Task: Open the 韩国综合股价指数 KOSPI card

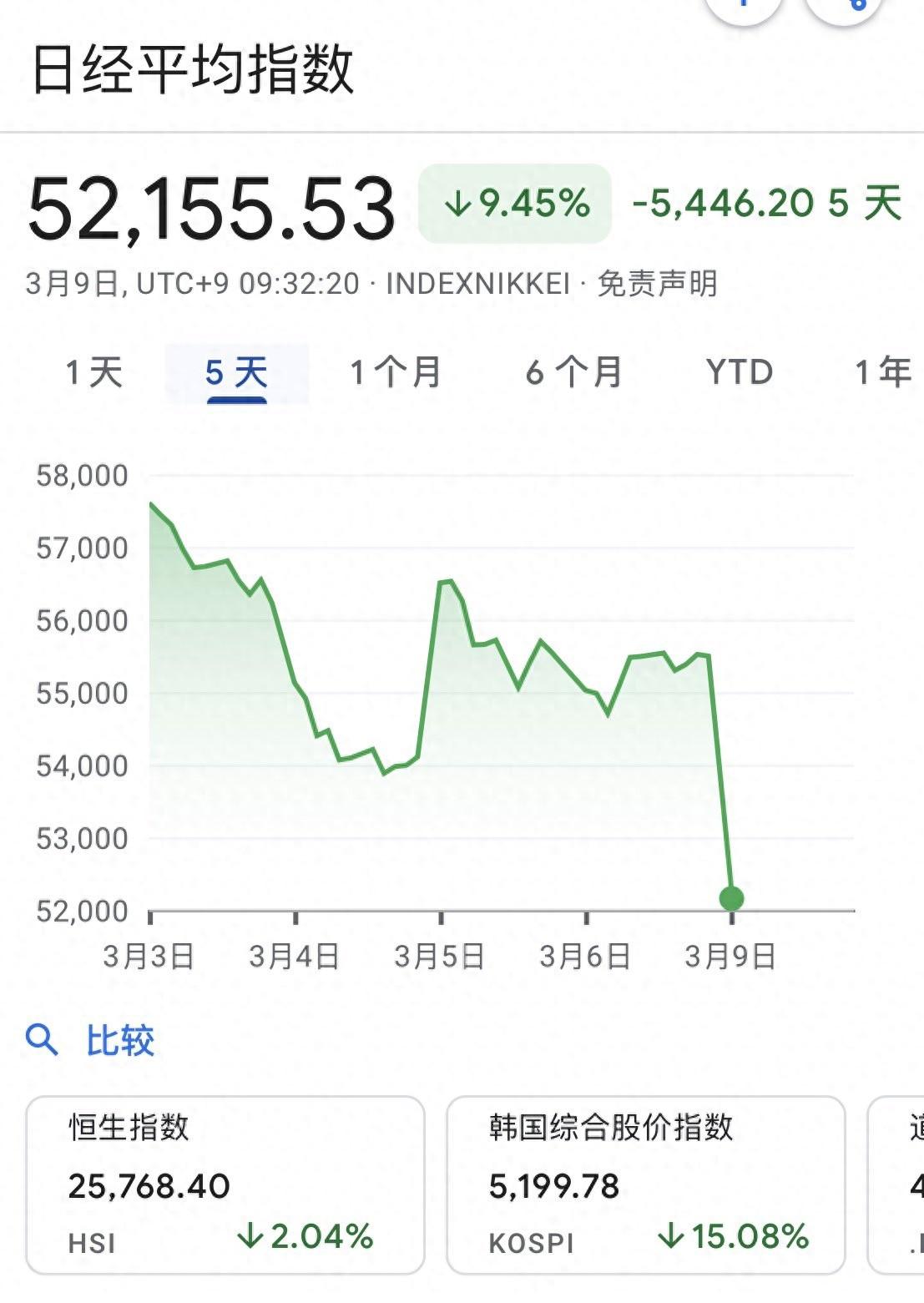Action: (645, 1184)
